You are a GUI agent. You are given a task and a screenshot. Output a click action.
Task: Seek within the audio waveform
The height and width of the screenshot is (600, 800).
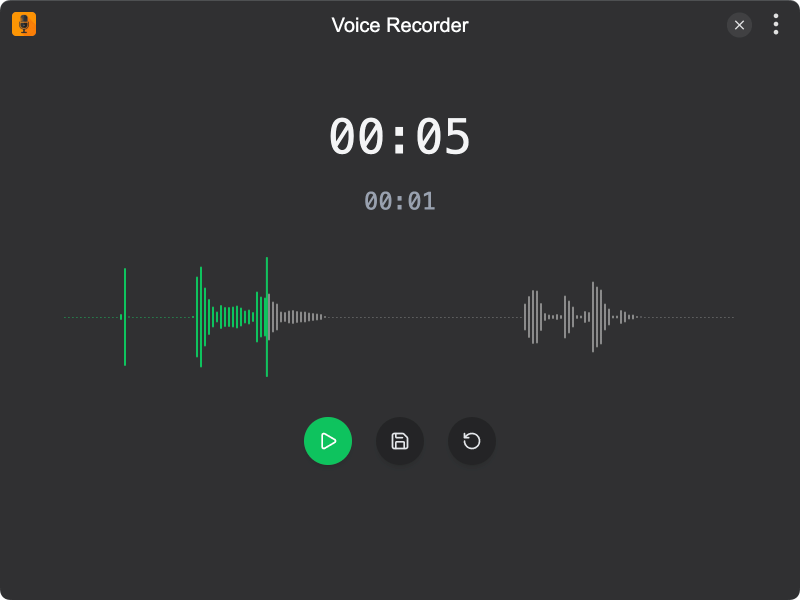tap(400, 317)
